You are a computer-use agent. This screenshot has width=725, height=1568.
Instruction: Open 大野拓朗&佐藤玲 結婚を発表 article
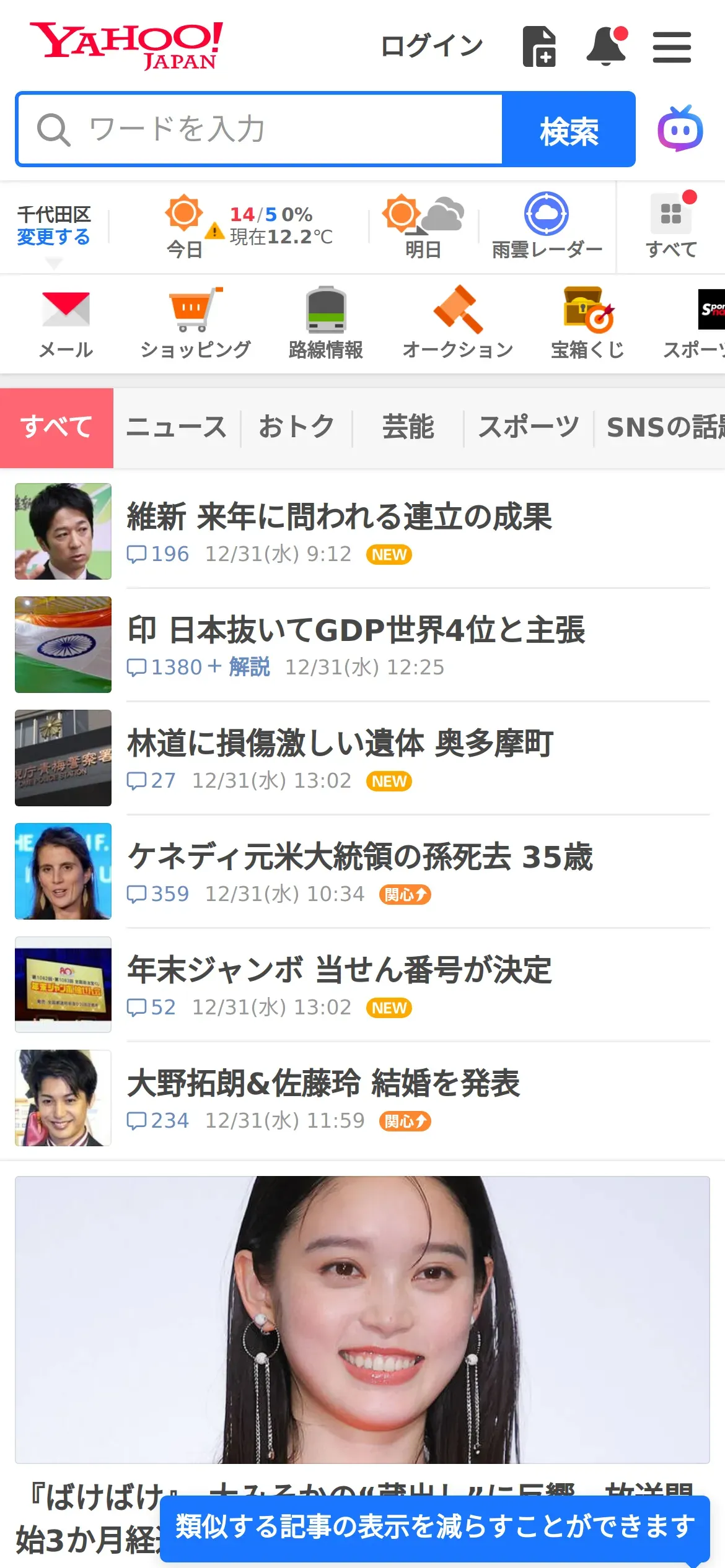coord(323,1084)
